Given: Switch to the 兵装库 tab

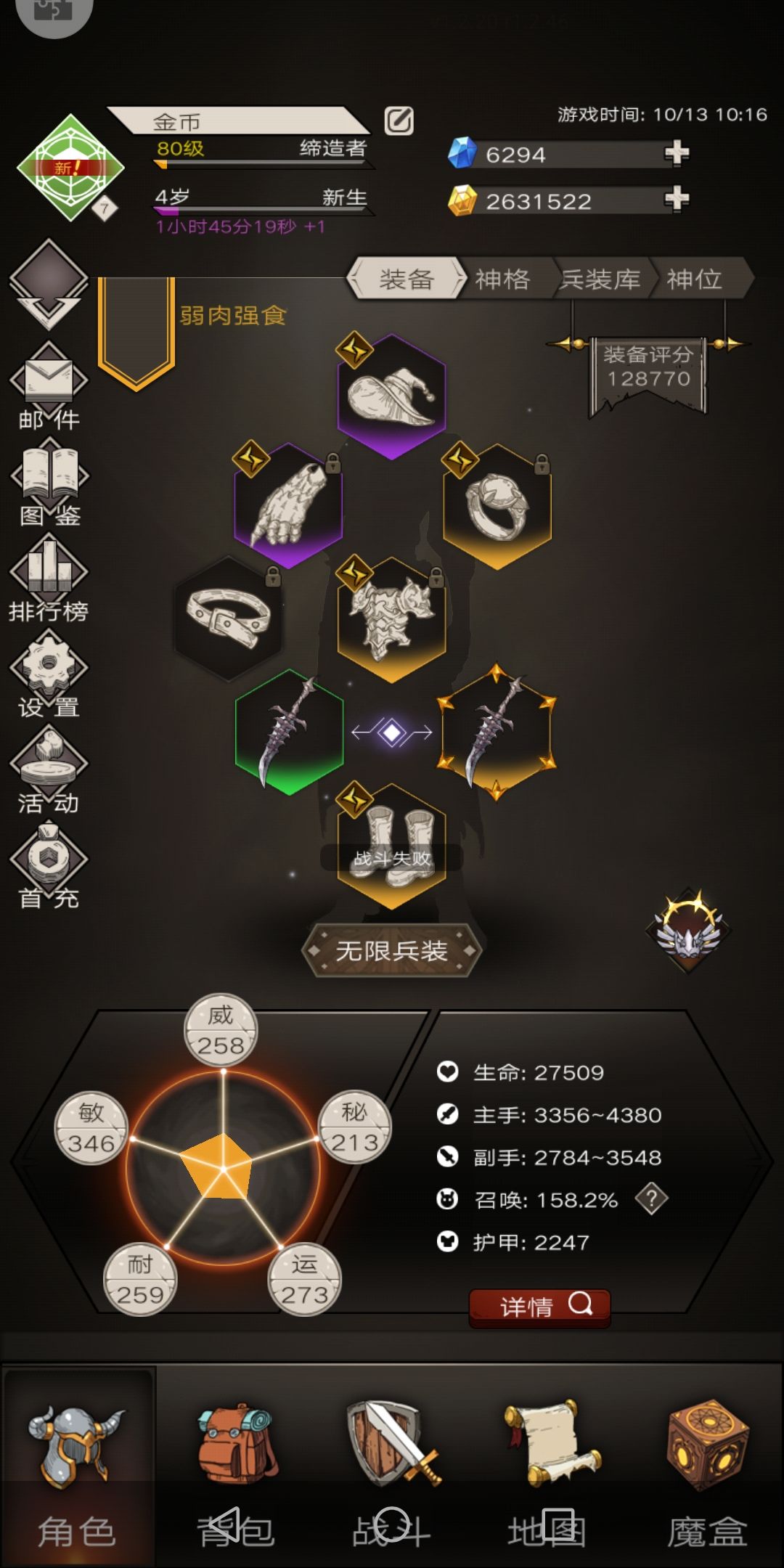Looking at the screenshot, I should (x=600, y=279).
